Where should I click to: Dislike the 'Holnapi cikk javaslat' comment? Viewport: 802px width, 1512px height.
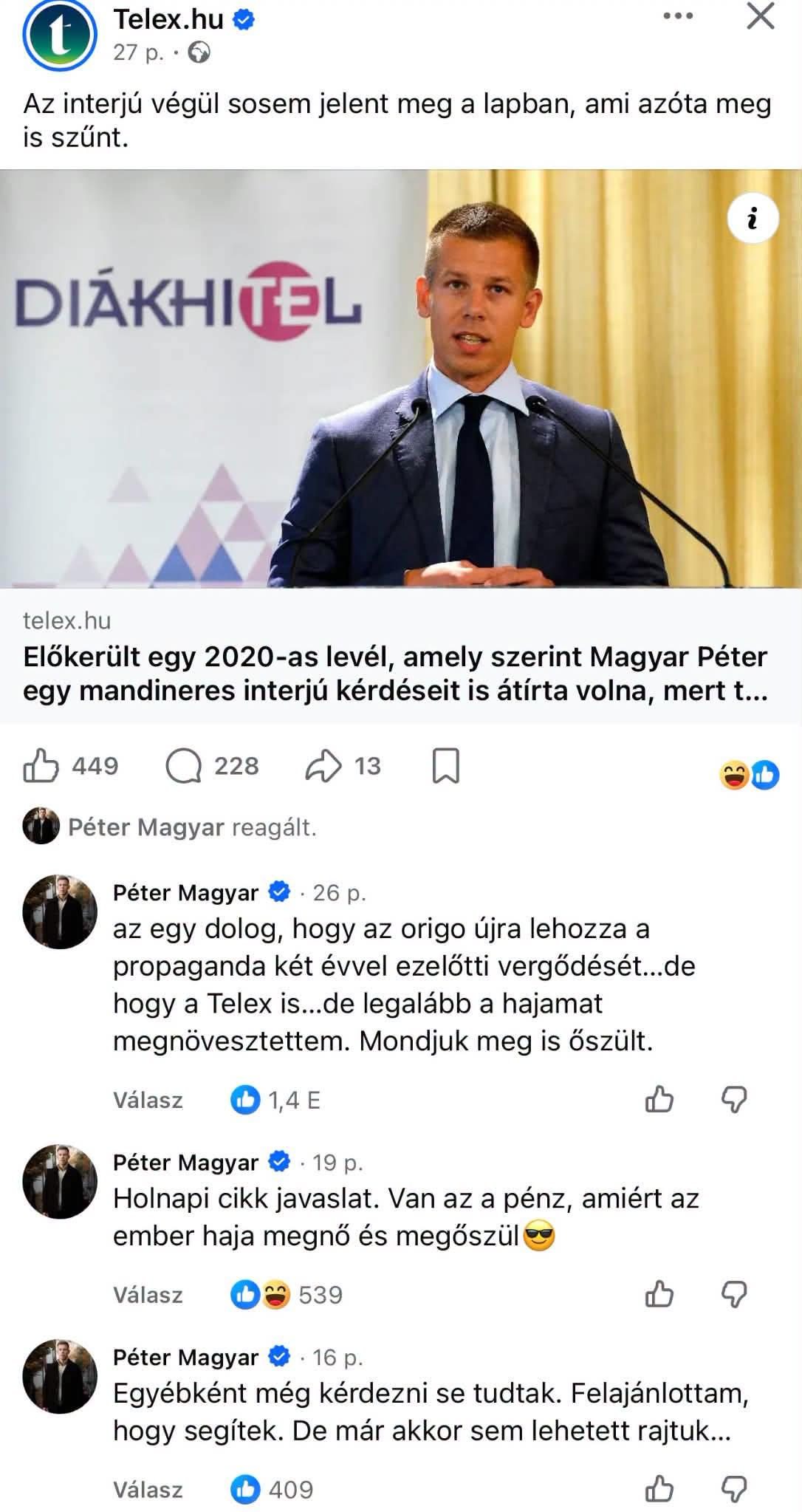point(734,1294)
